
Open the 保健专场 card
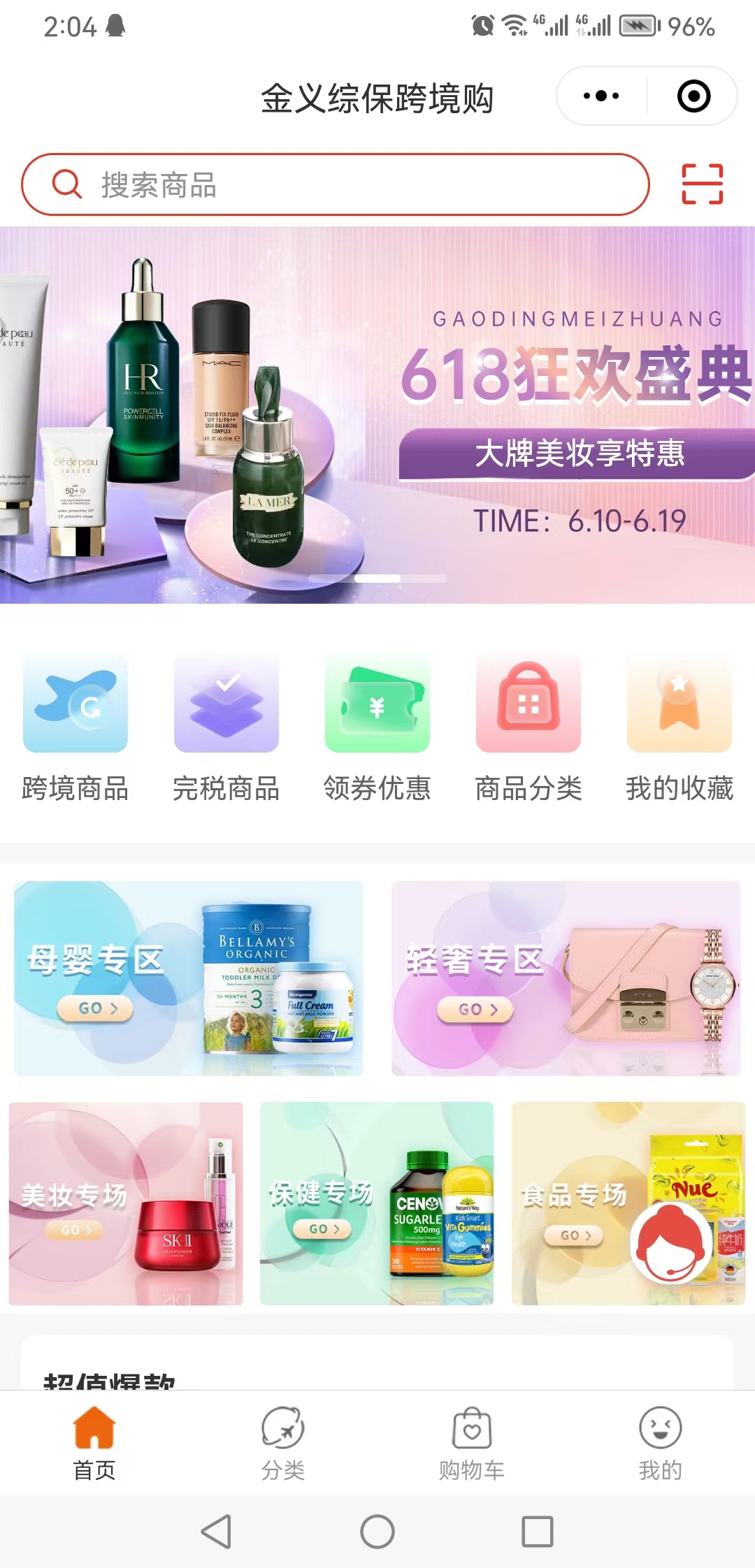[377, 1203]
